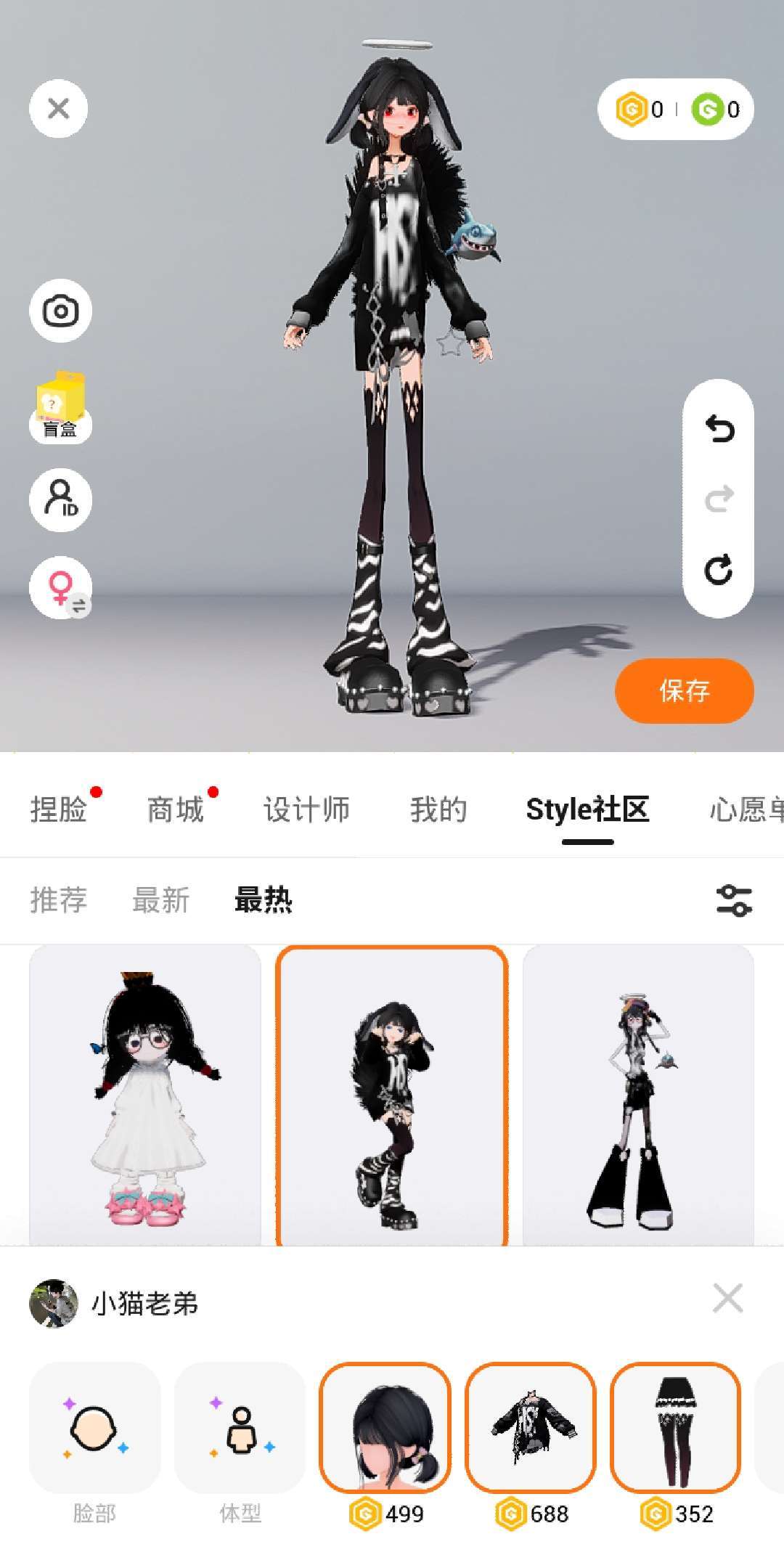This screenshot has width=784, height=1568.
Task: Undo the last outfit change
Action: coord(719,429)
